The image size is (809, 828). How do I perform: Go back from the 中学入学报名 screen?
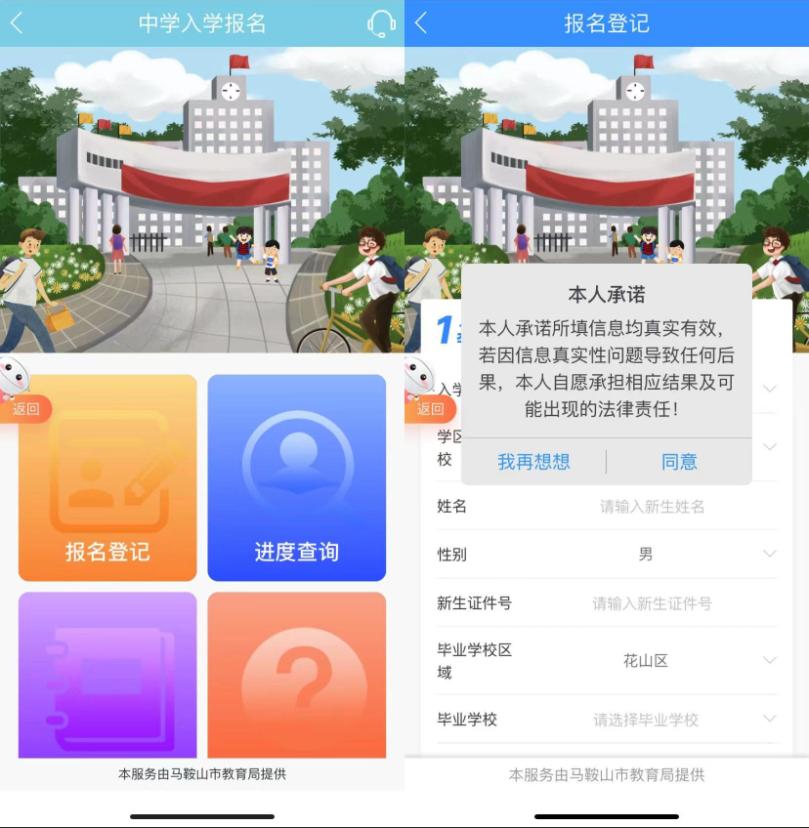[x=16, y=24]
